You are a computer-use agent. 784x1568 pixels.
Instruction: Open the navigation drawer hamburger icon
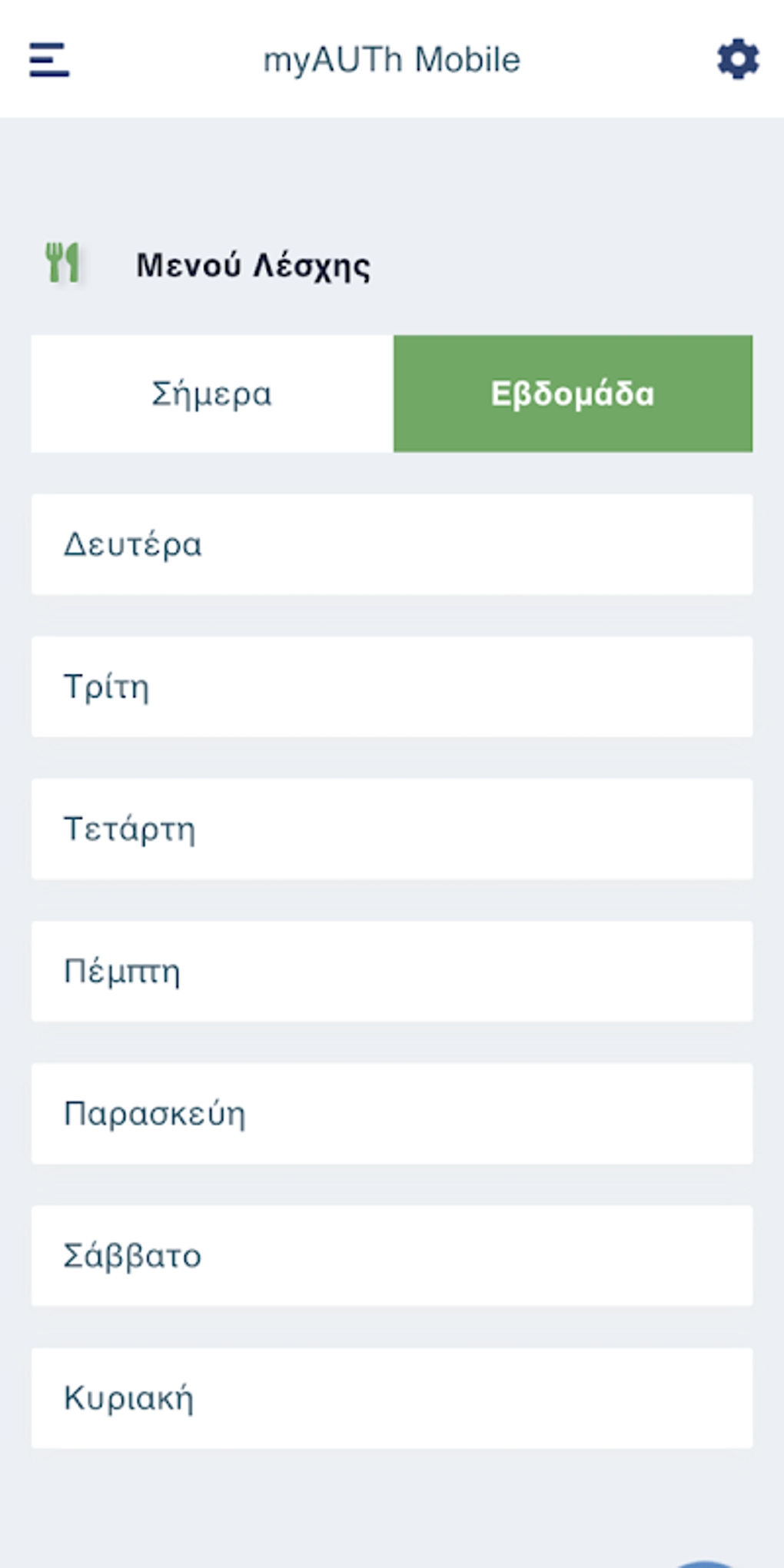[x=49, y=60]
